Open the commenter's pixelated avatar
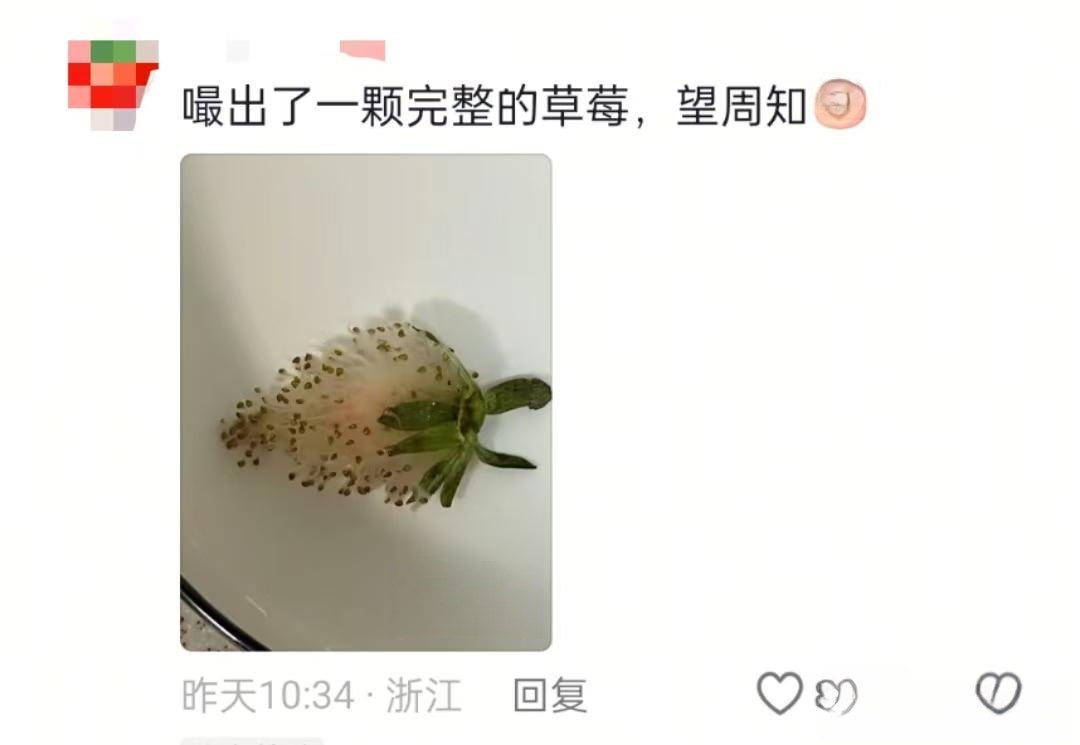The width and height of the screenshot is (1080, 745). 112,84
